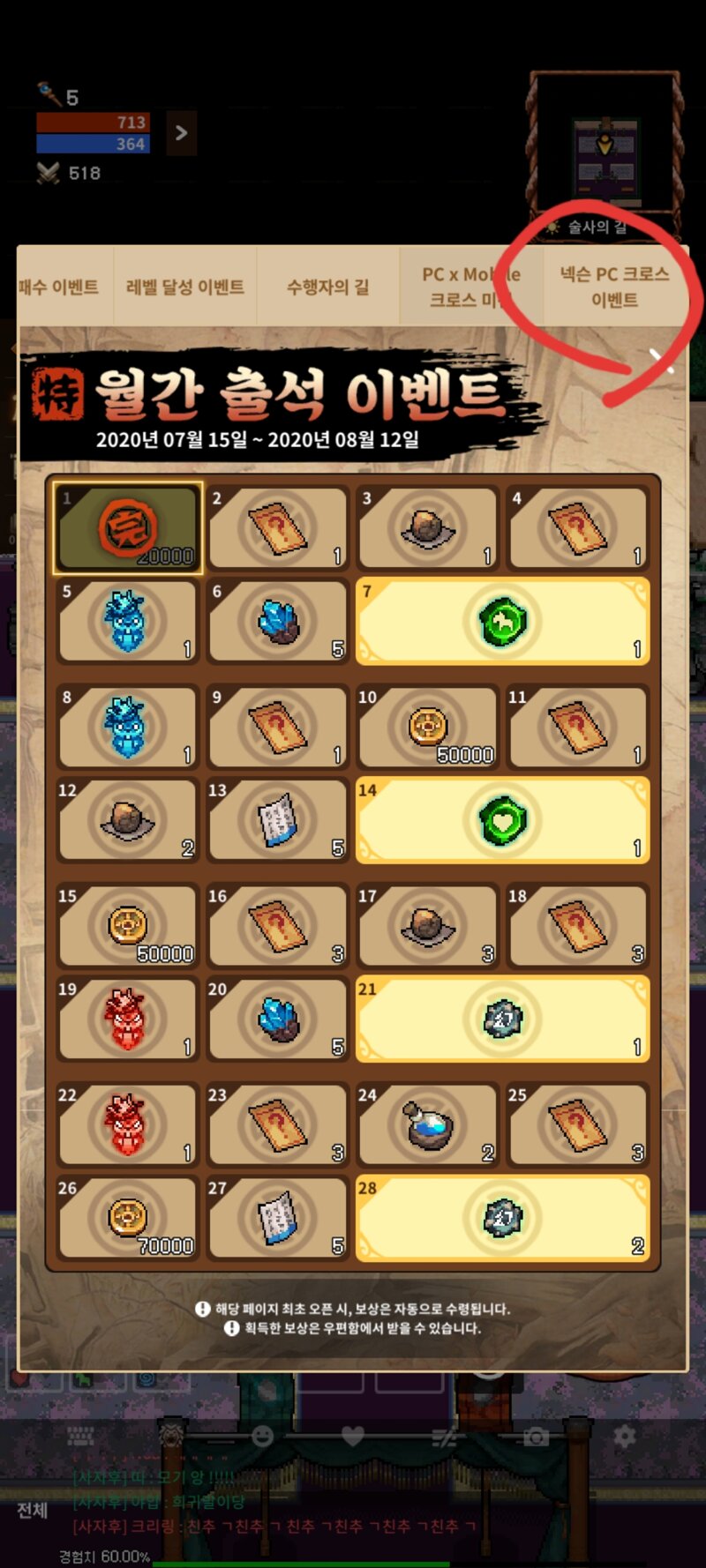Open the 수행자의 길 event tab
706x1568 pixels.
pos(327,287)
